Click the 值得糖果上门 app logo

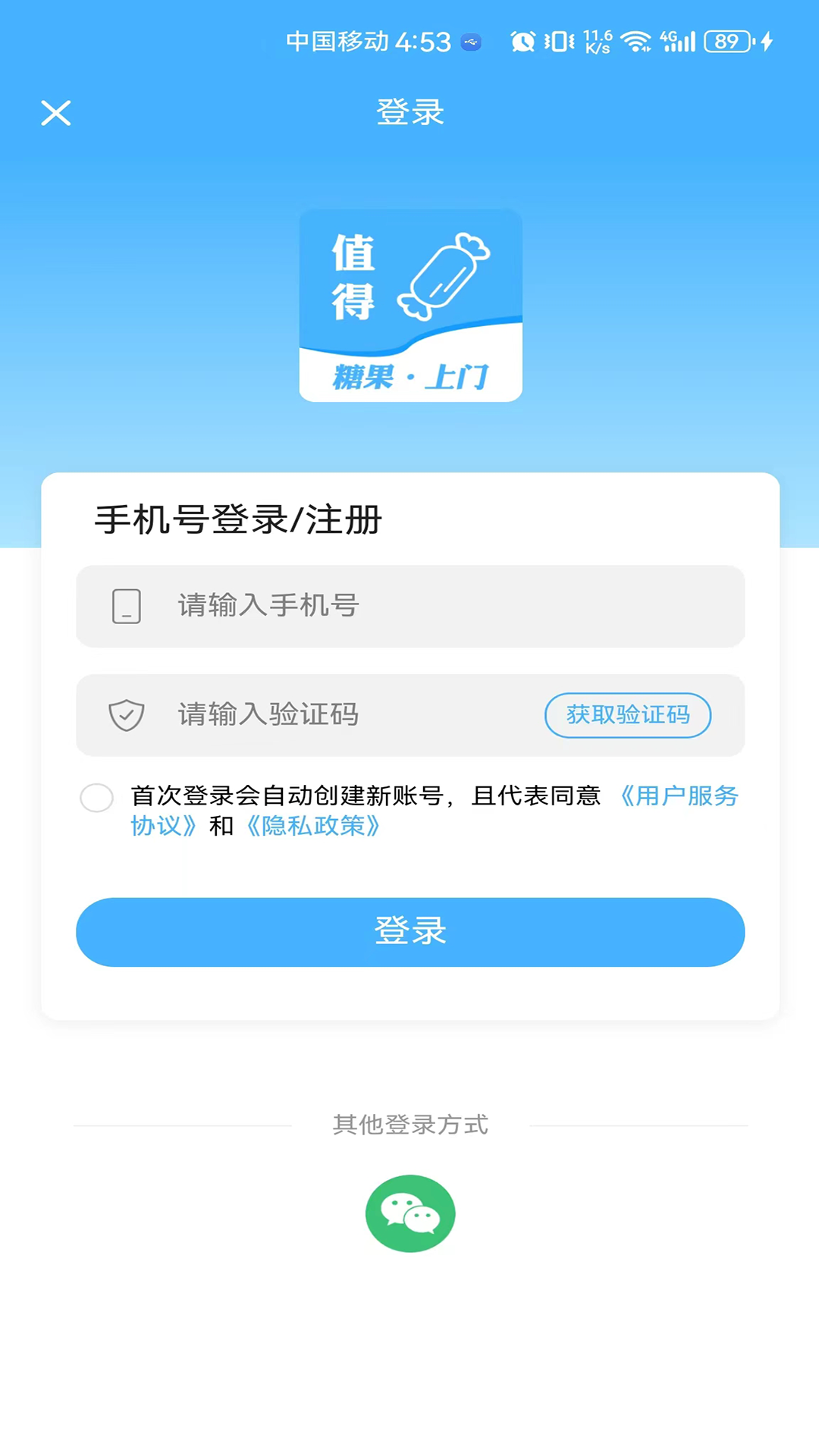pos(409,303)
